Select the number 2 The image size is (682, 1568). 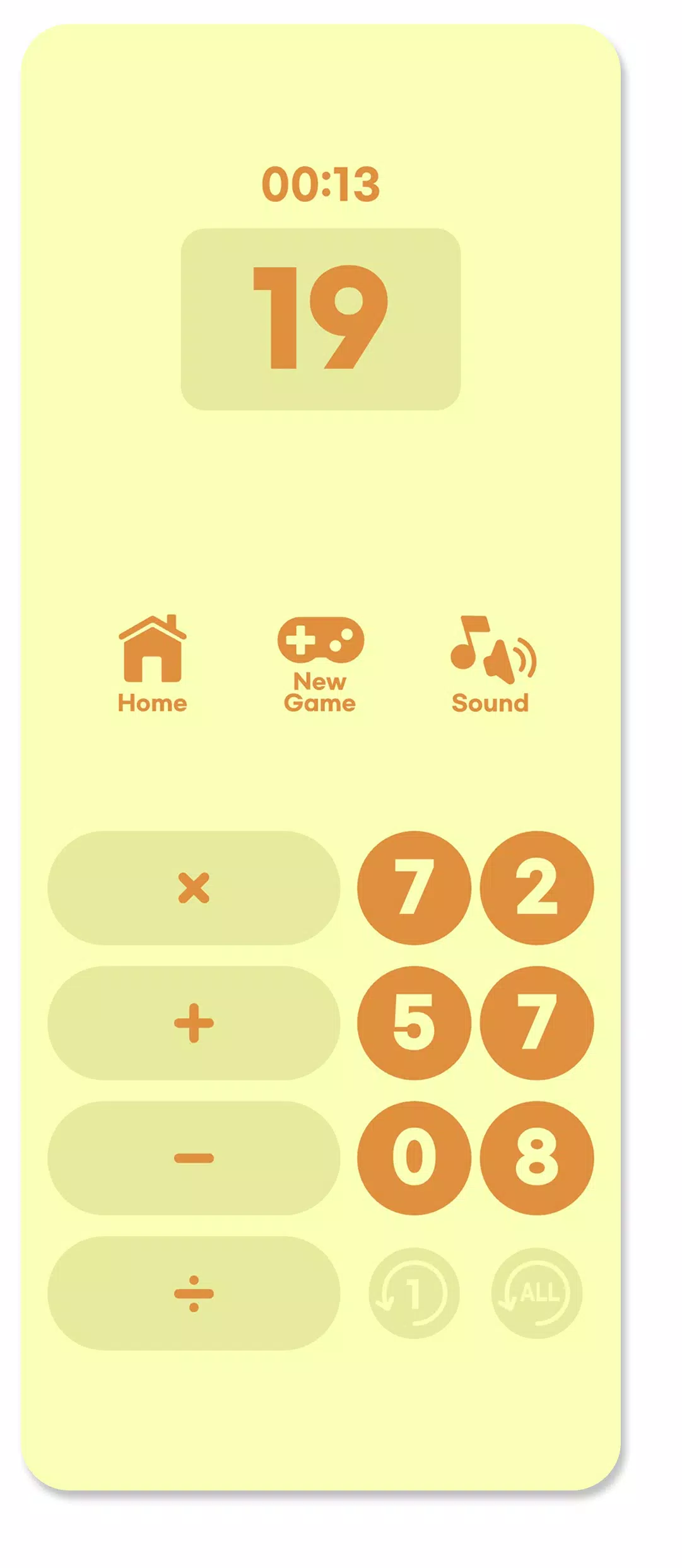(536, 887)
